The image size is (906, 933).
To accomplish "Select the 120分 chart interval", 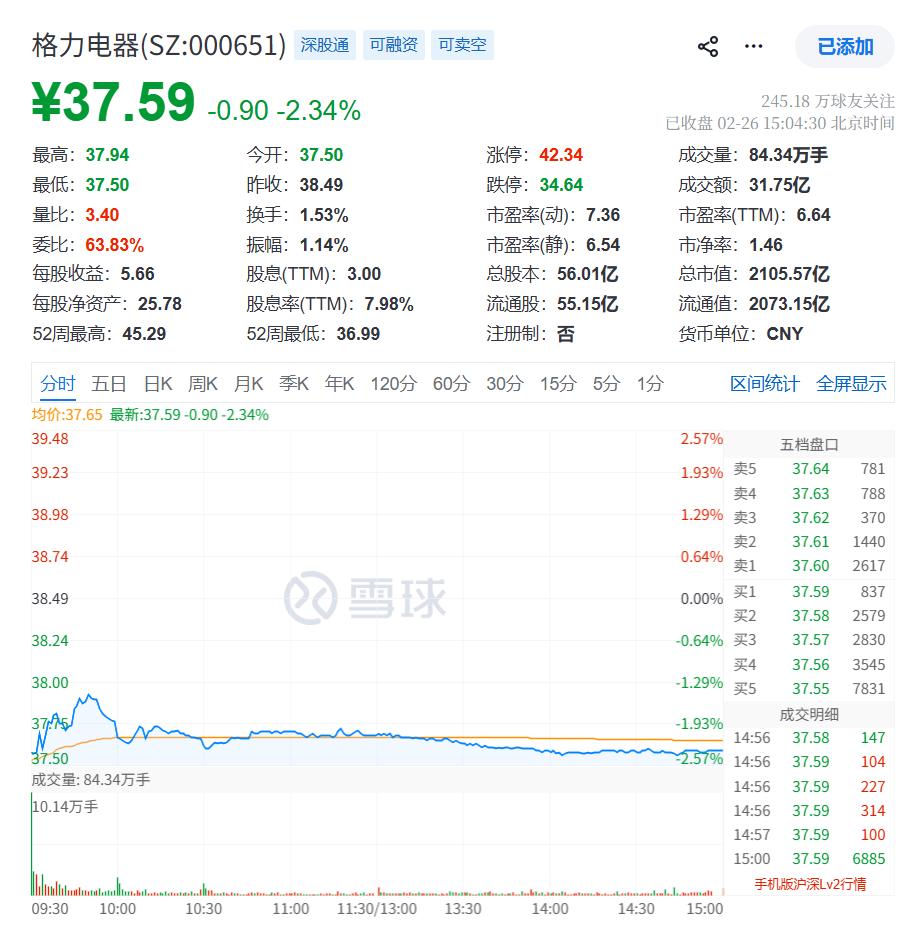I will point(393,383).
